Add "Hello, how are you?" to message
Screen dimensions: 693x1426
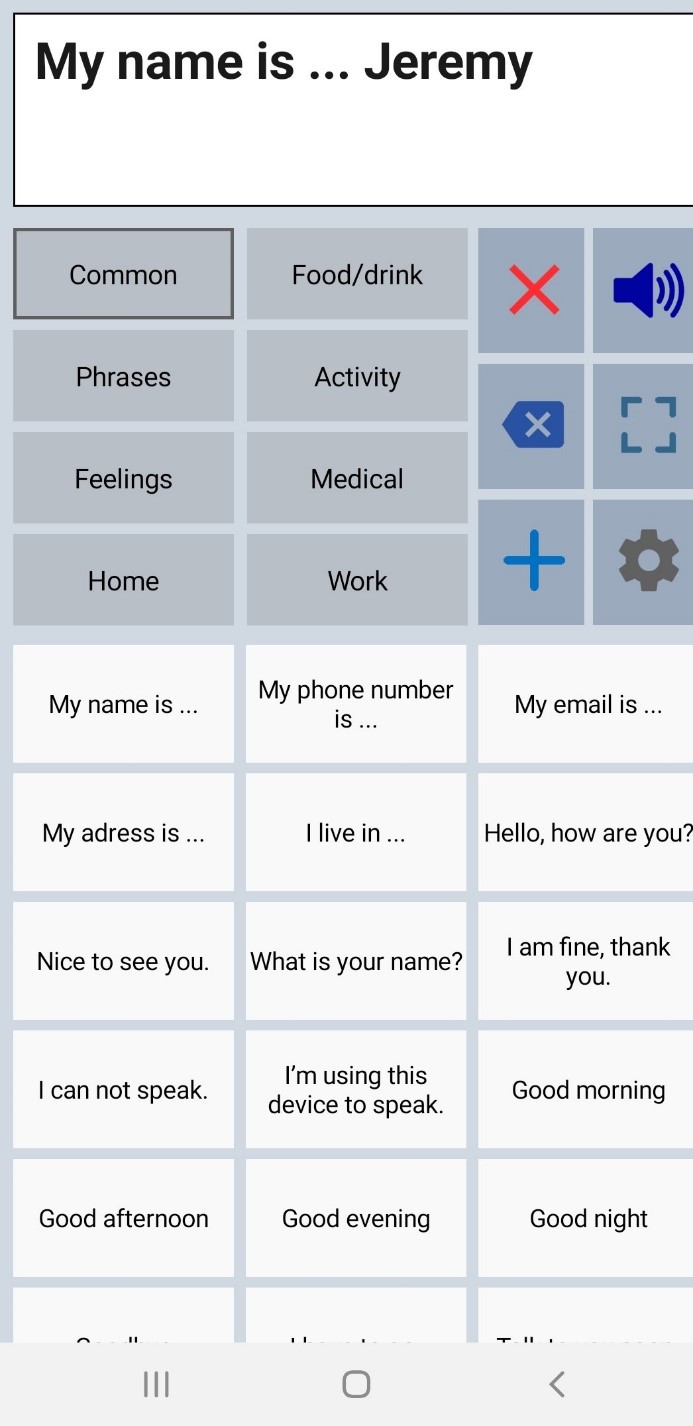pyautogui.click(x=587, y=832)
